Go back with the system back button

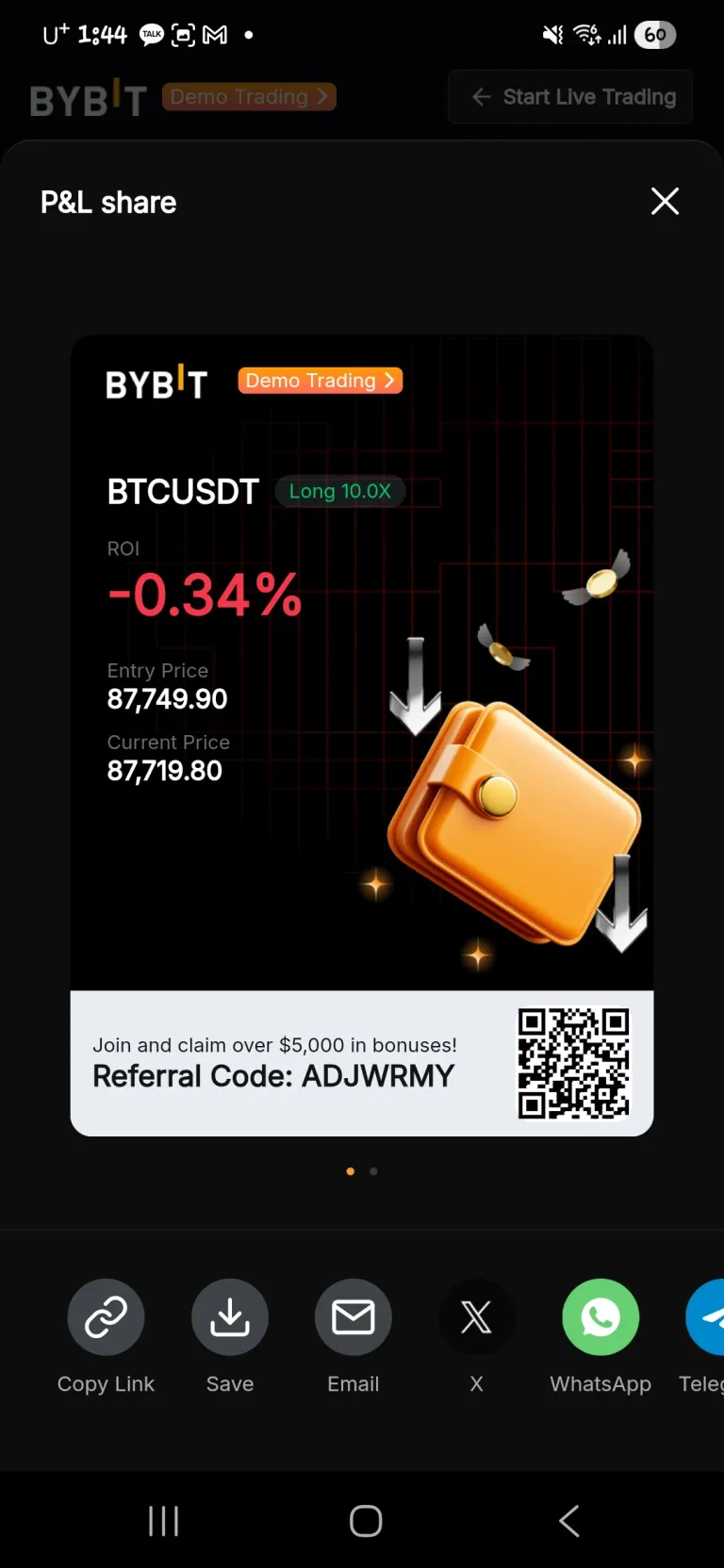(568, 1521)
